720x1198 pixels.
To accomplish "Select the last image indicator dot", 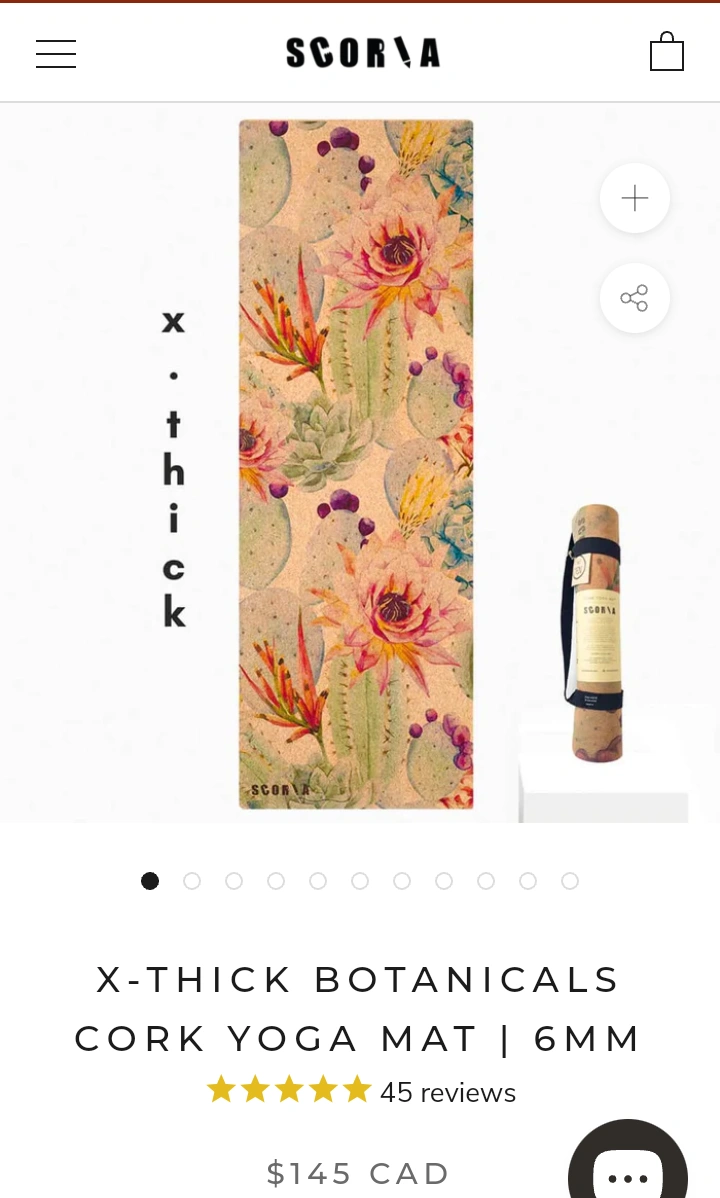I will [x=570, y=881].
